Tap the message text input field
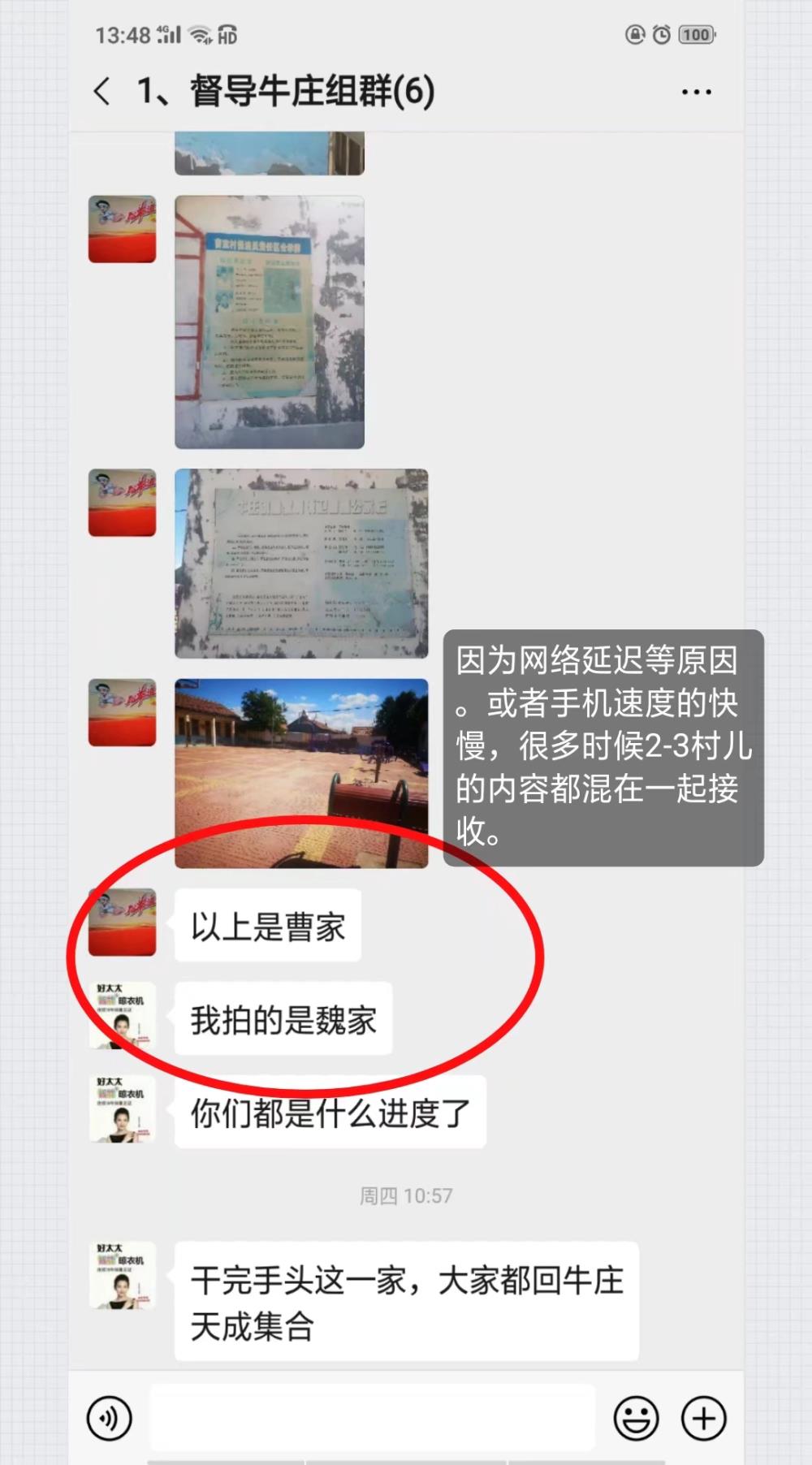The width and height of the screenshot is (812, 1465). point(373,1417)
